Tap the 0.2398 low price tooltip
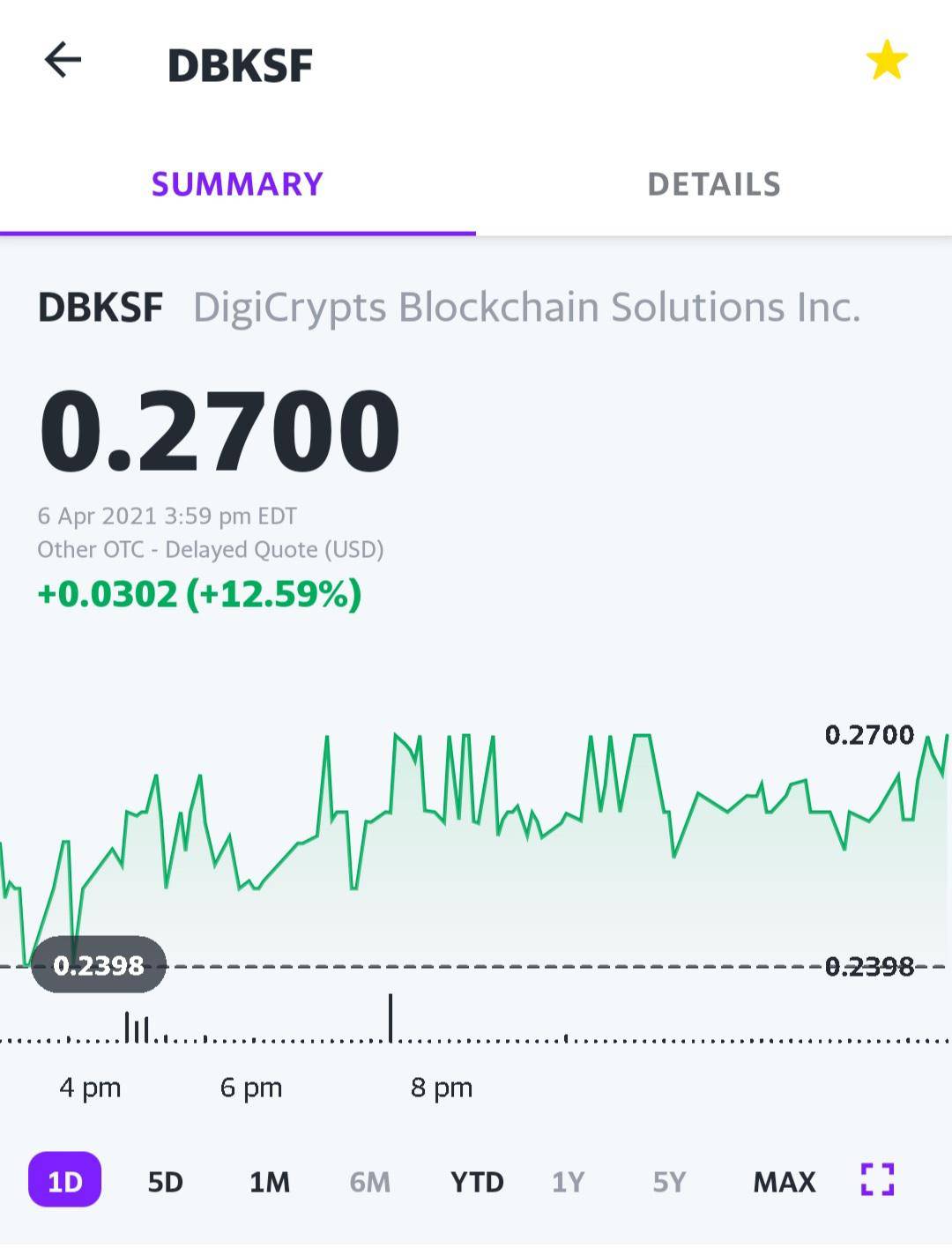 (x=98, y=964)
